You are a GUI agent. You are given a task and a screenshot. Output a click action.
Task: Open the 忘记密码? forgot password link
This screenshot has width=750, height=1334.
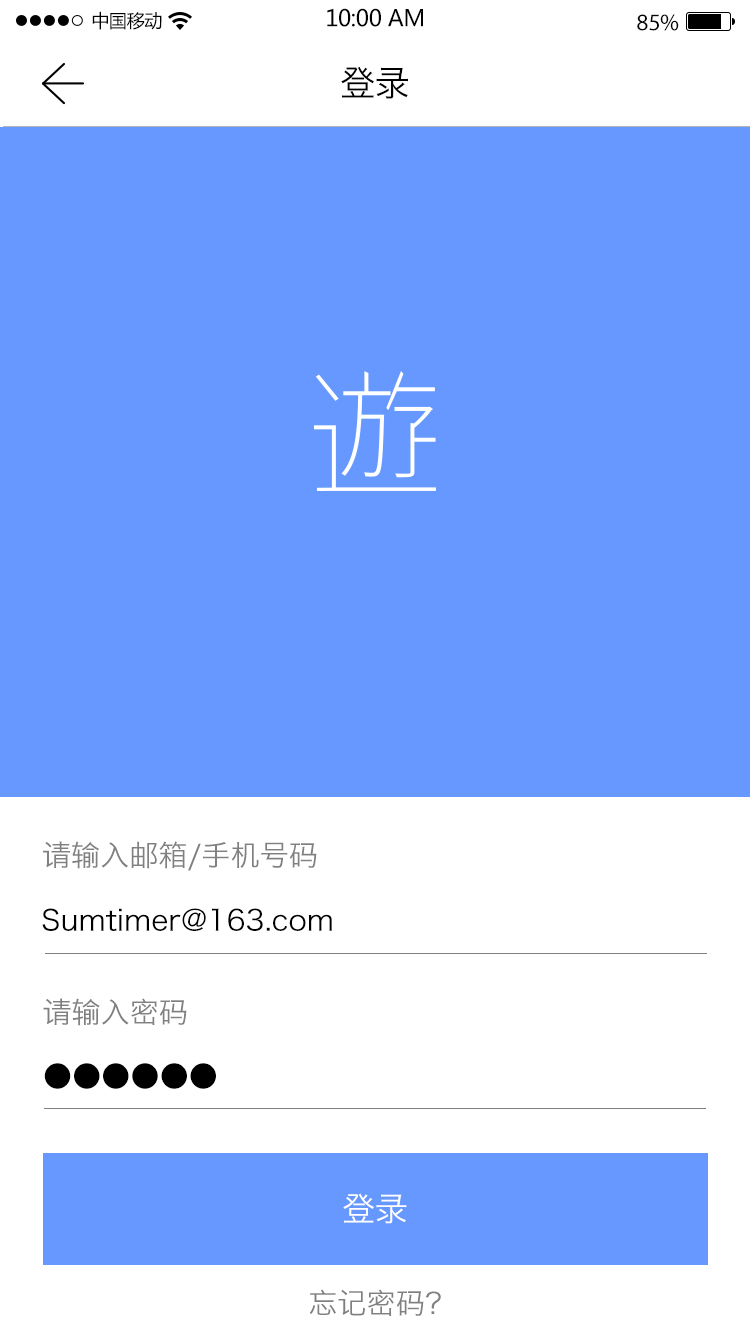375,1303
